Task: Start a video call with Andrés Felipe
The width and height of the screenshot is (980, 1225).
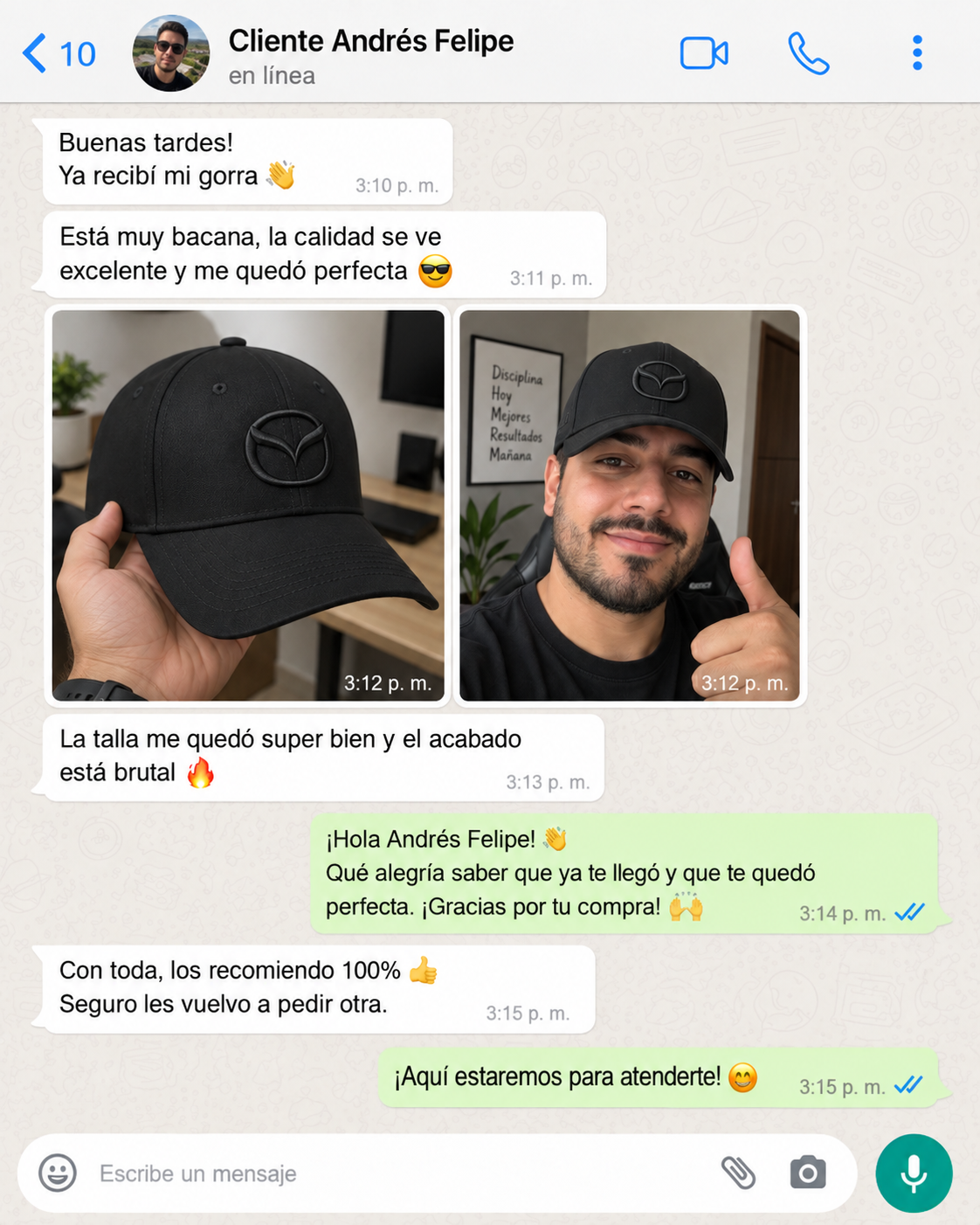Action: (704, 53)
